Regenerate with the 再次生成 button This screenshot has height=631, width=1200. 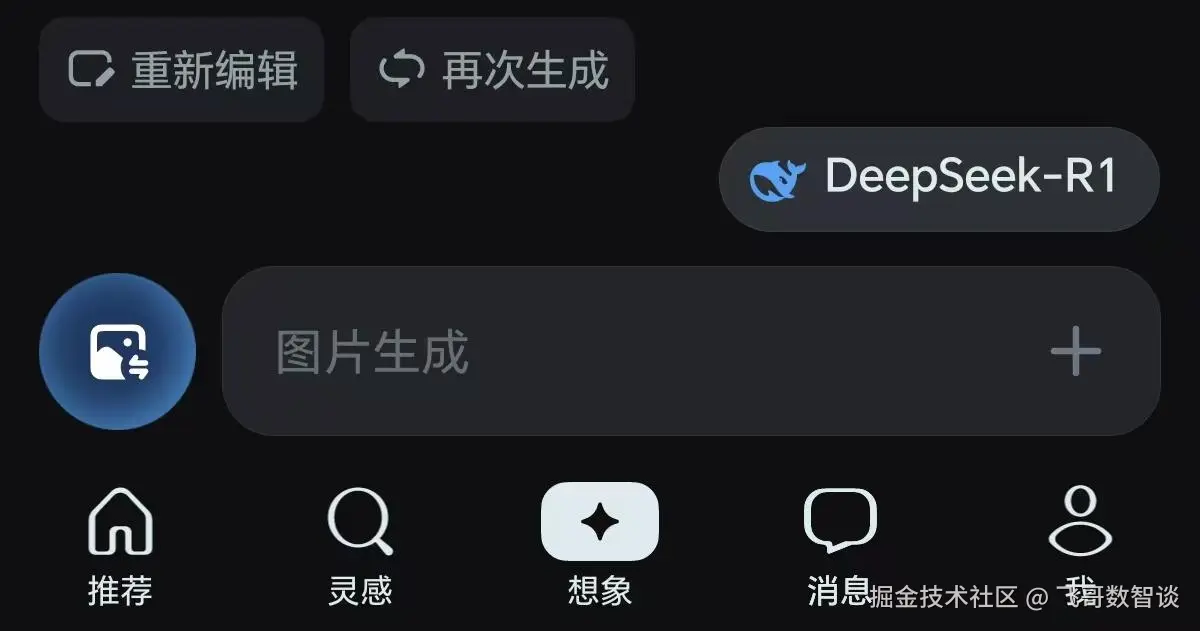pyautogui.click(x=492, y=71)
